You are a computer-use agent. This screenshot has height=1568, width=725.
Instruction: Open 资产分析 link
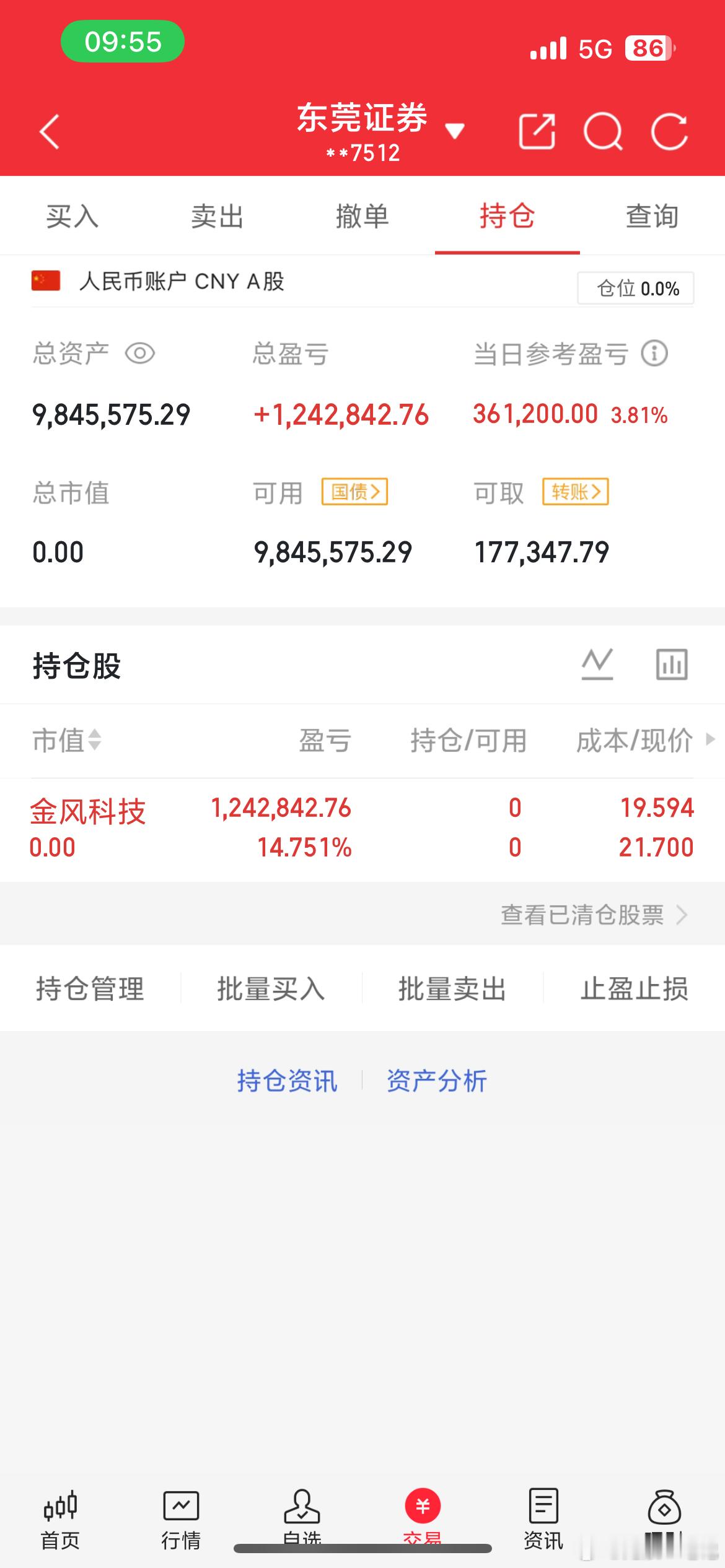436,1079
